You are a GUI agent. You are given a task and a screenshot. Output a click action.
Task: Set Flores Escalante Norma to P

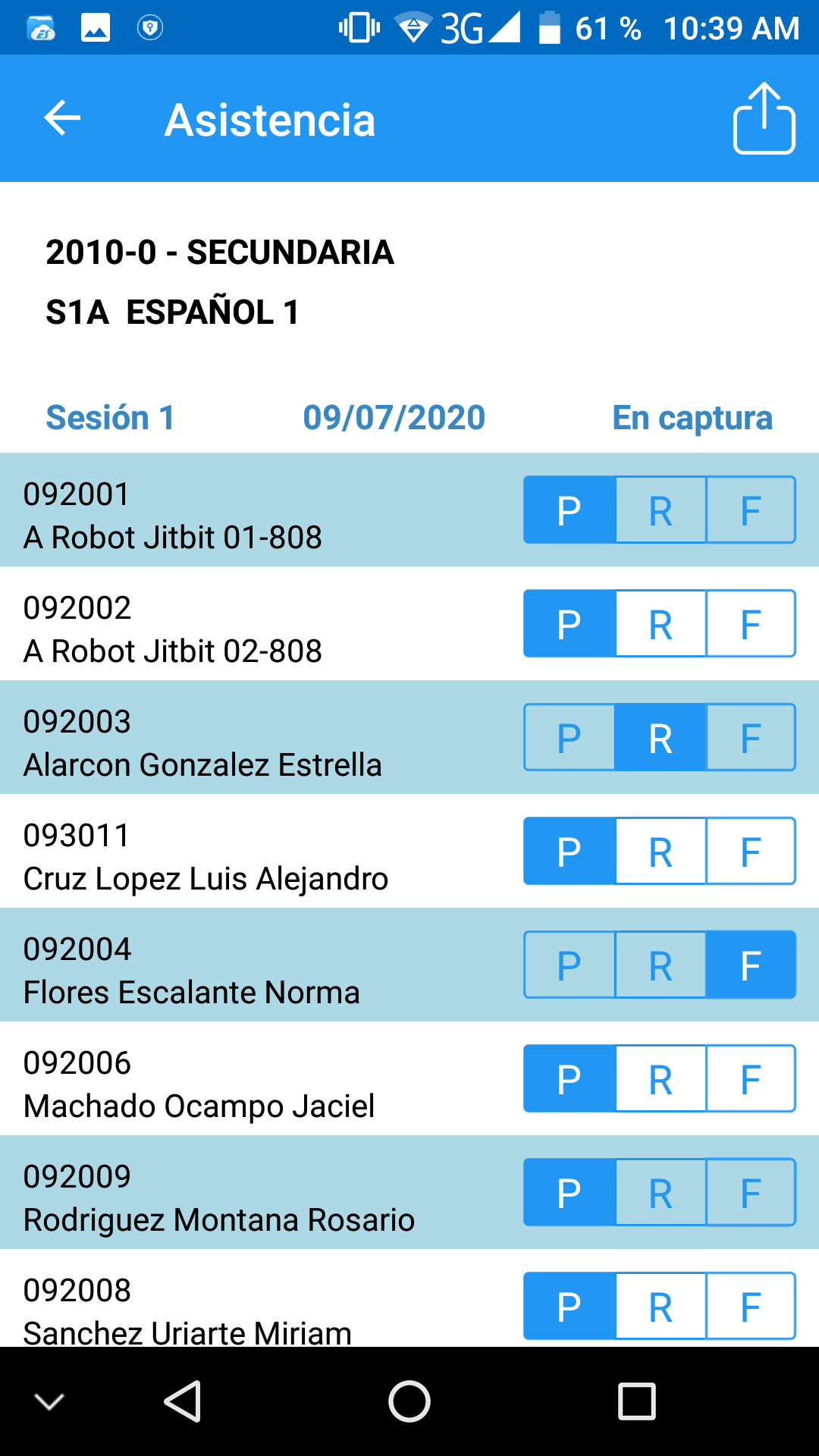(570, 965)
